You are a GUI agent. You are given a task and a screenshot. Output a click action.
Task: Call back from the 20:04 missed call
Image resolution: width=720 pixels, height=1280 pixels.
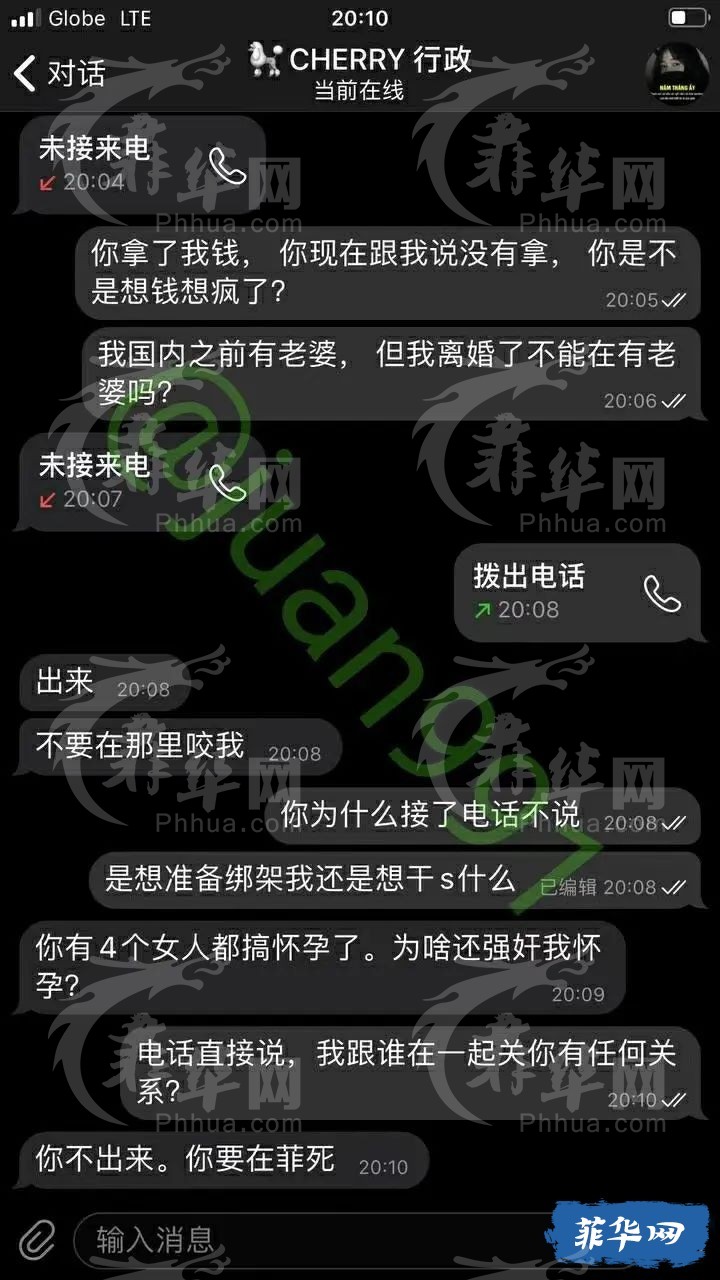point(227,166)
